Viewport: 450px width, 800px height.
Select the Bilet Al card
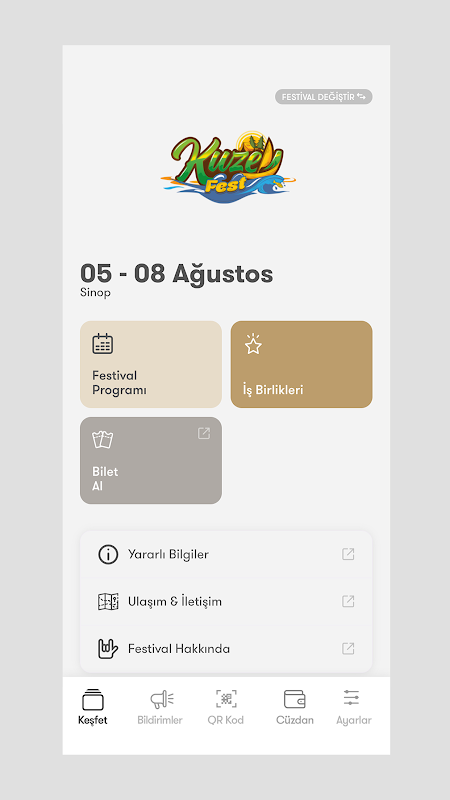(x=151, y=460)
